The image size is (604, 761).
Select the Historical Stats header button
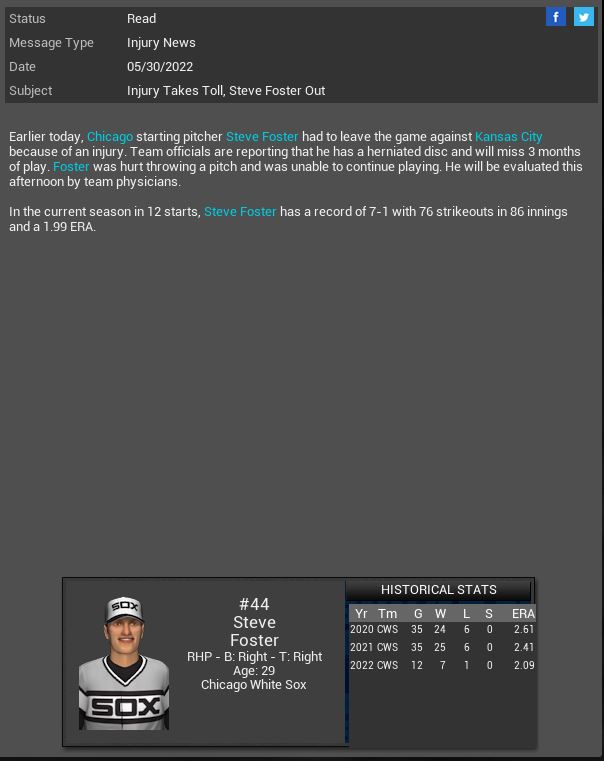pos(439,590)
